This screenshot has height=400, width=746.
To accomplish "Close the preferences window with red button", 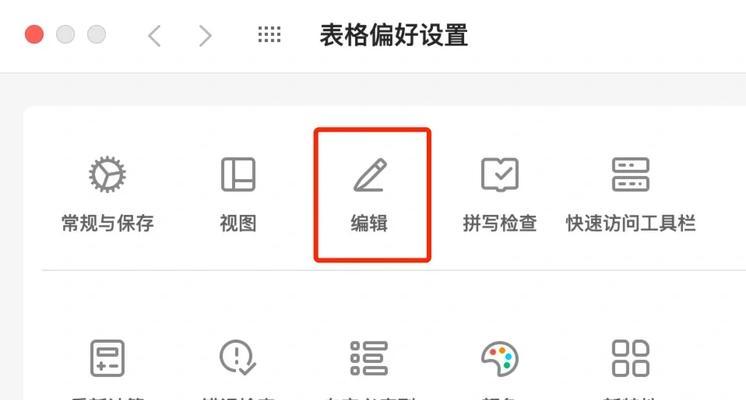I will pyautogui.click(x=35, y=35).
